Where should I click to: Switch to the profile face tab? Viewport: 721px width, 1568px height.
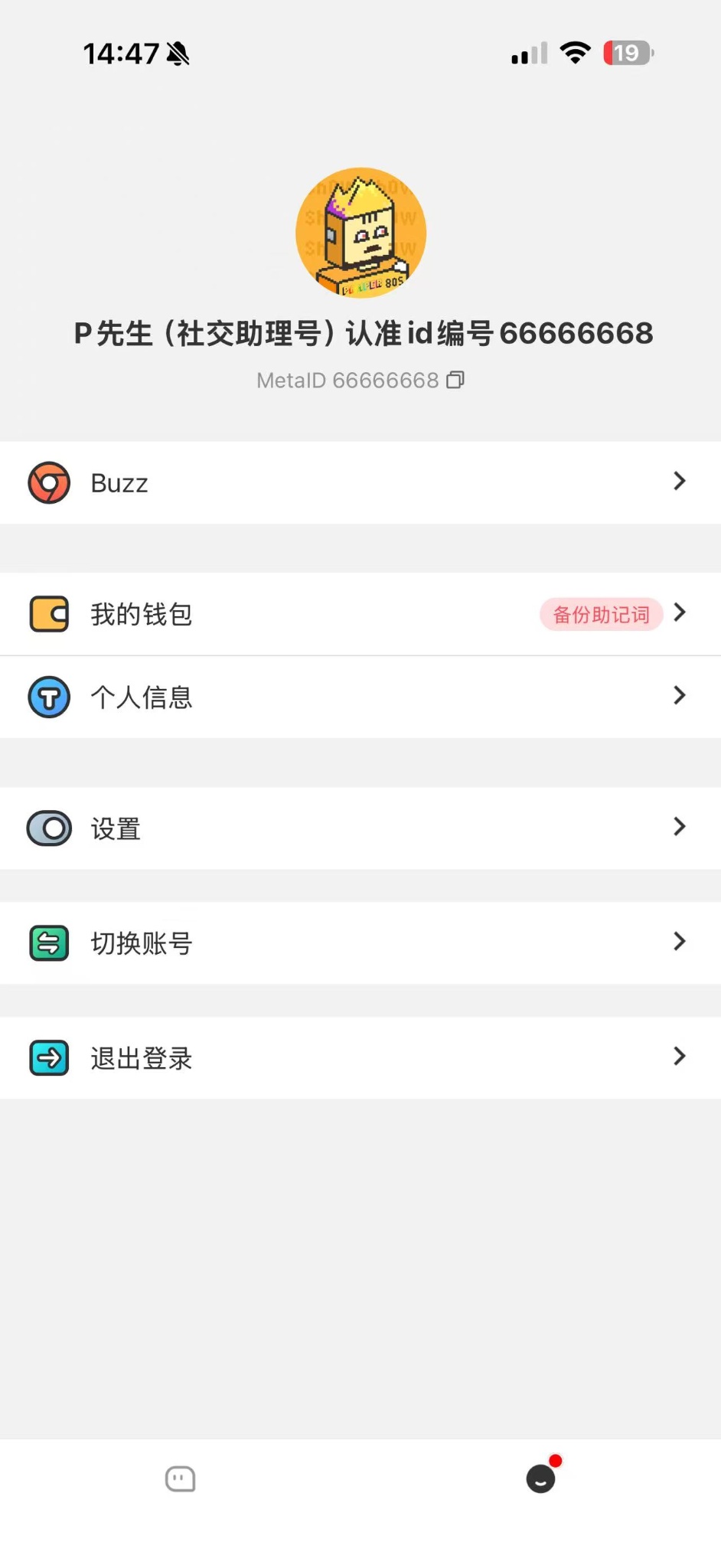tap(540, 1478)
